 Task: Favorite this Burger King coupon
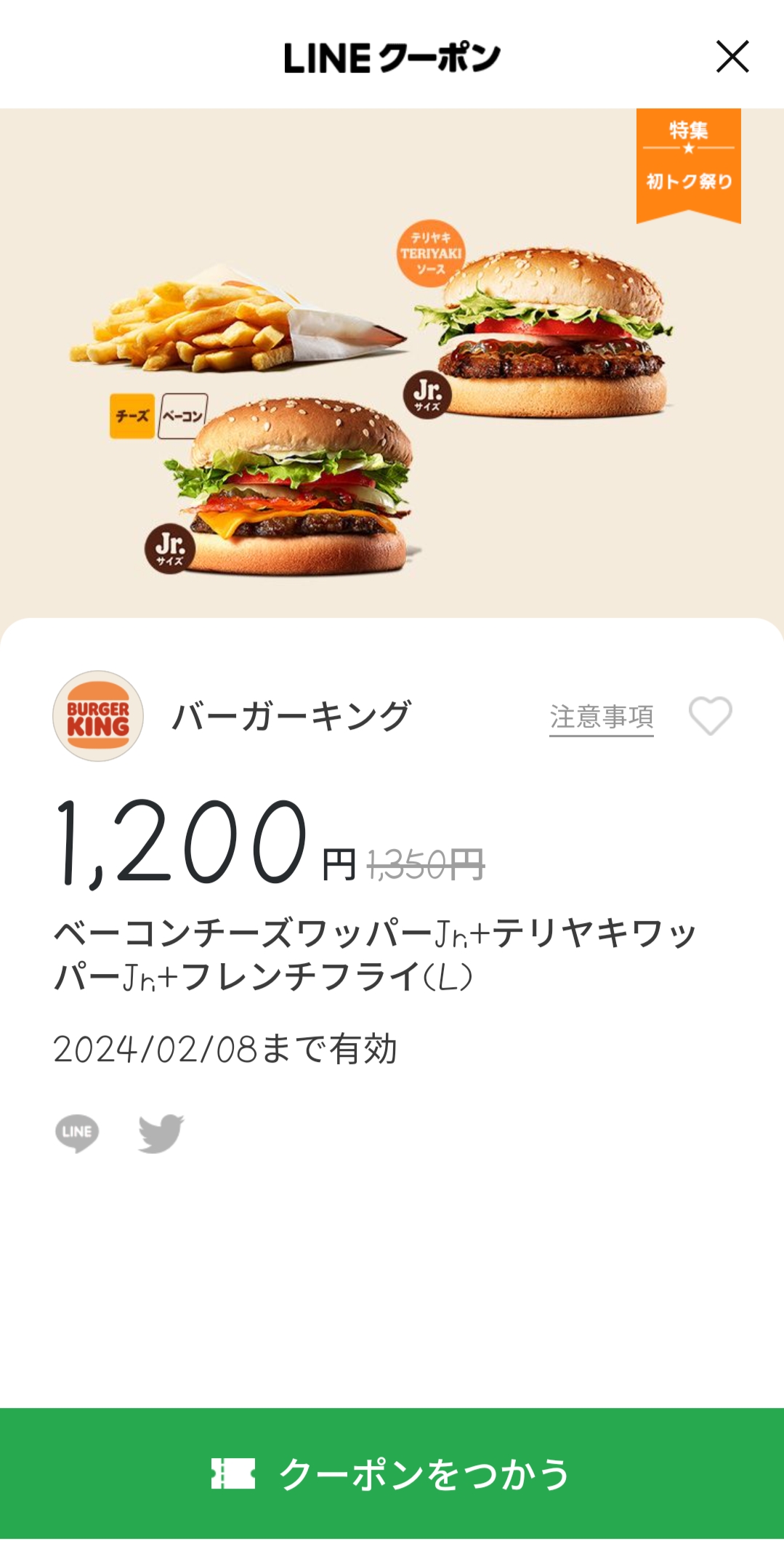click(710, 716)
